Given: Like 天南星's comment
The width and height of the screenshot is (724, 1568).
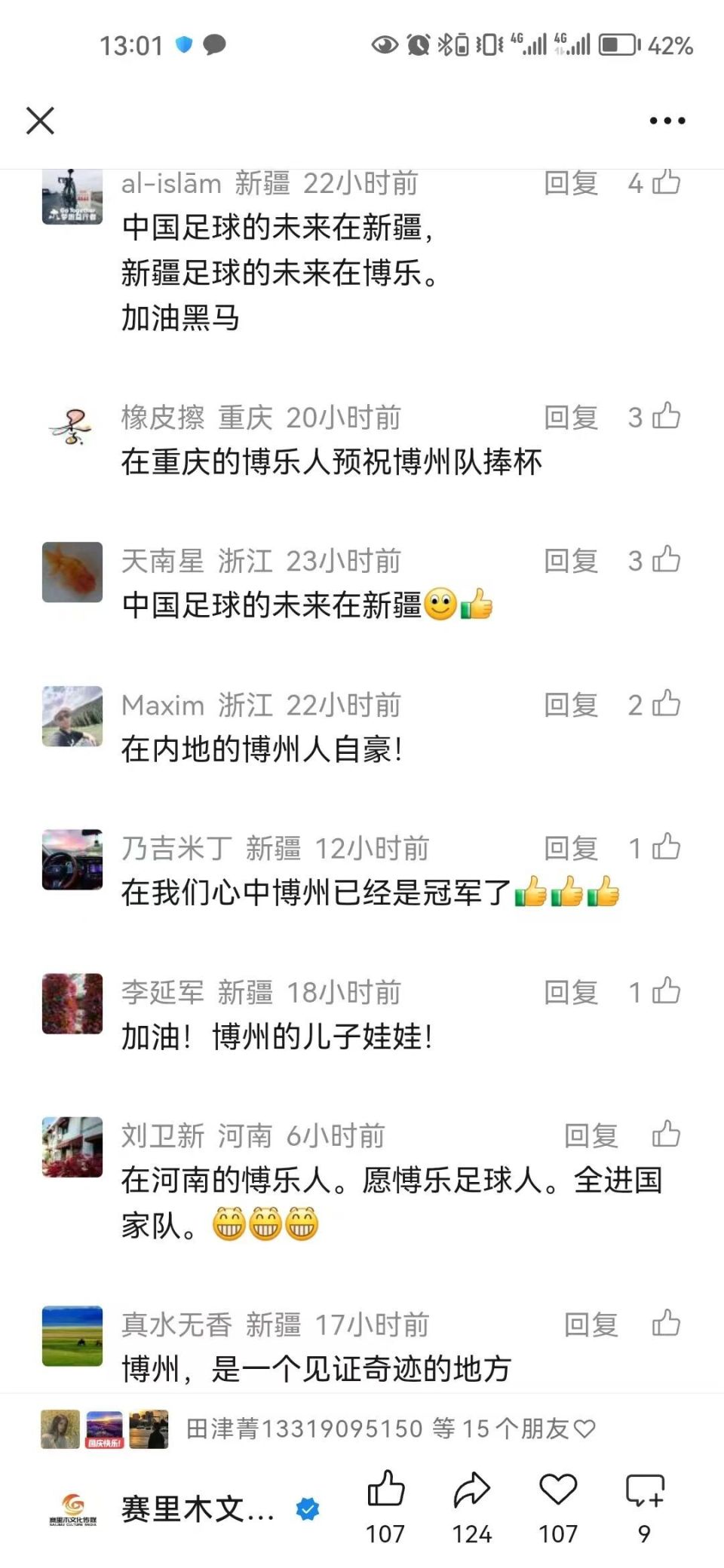Looking at the screenshot, I should tap(666, 559).
